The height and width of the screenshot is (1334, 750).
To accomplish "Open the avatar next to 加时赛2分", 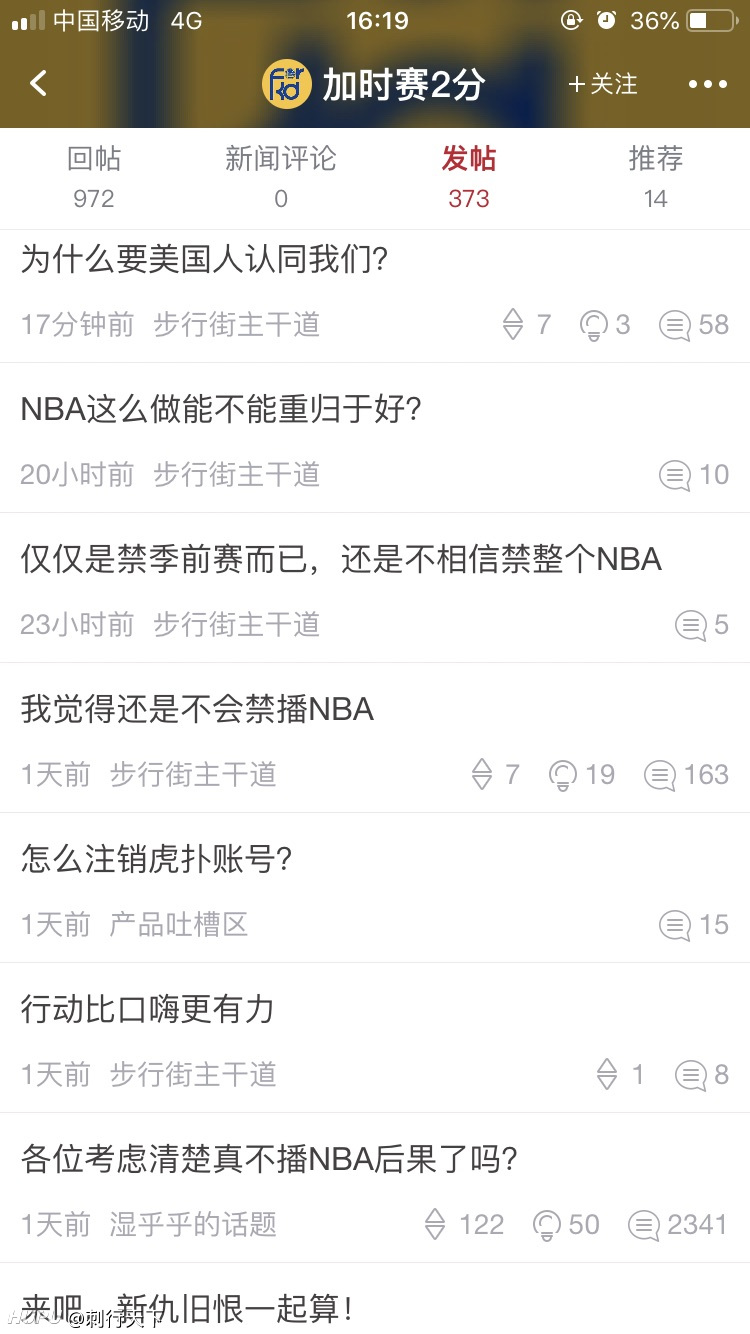I will (x=287, y=84).
